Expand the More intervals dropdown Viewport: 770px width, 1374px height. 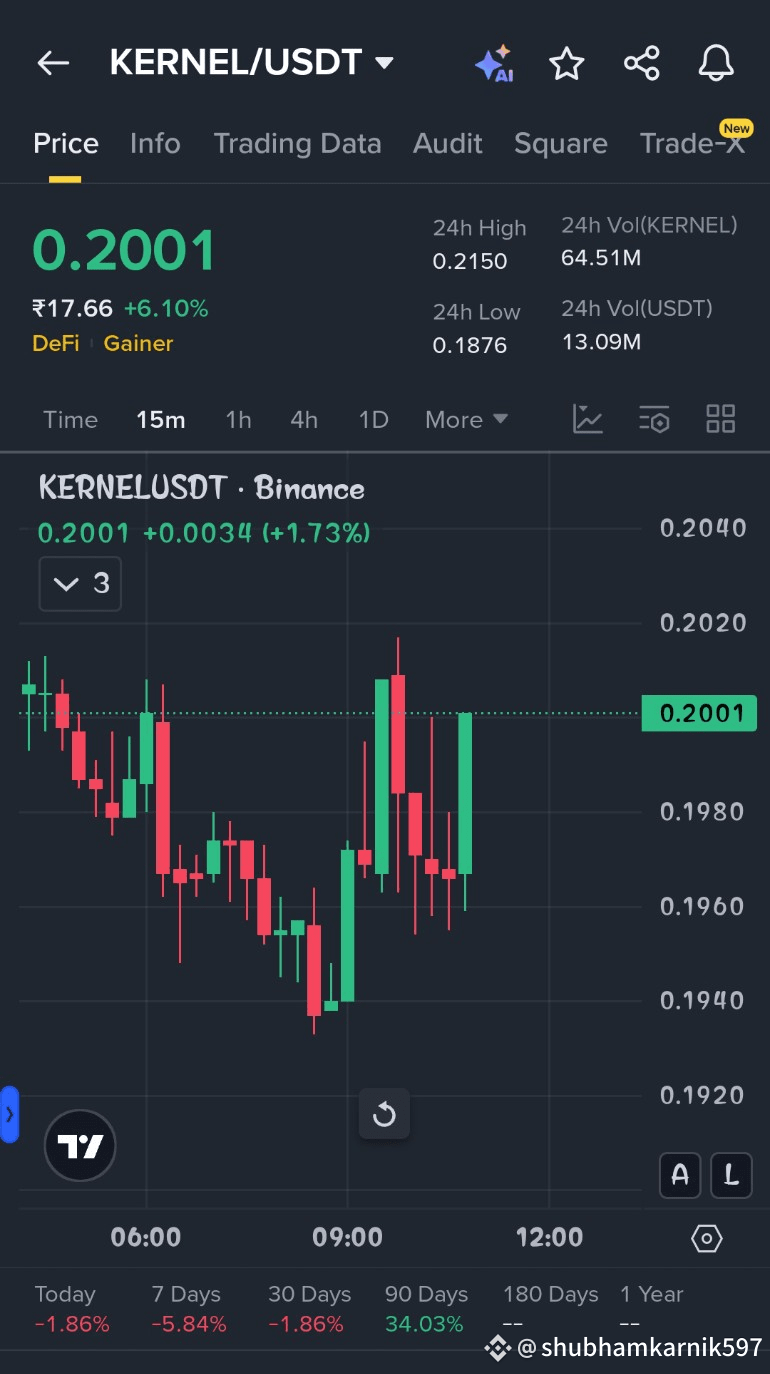point(467,420)
